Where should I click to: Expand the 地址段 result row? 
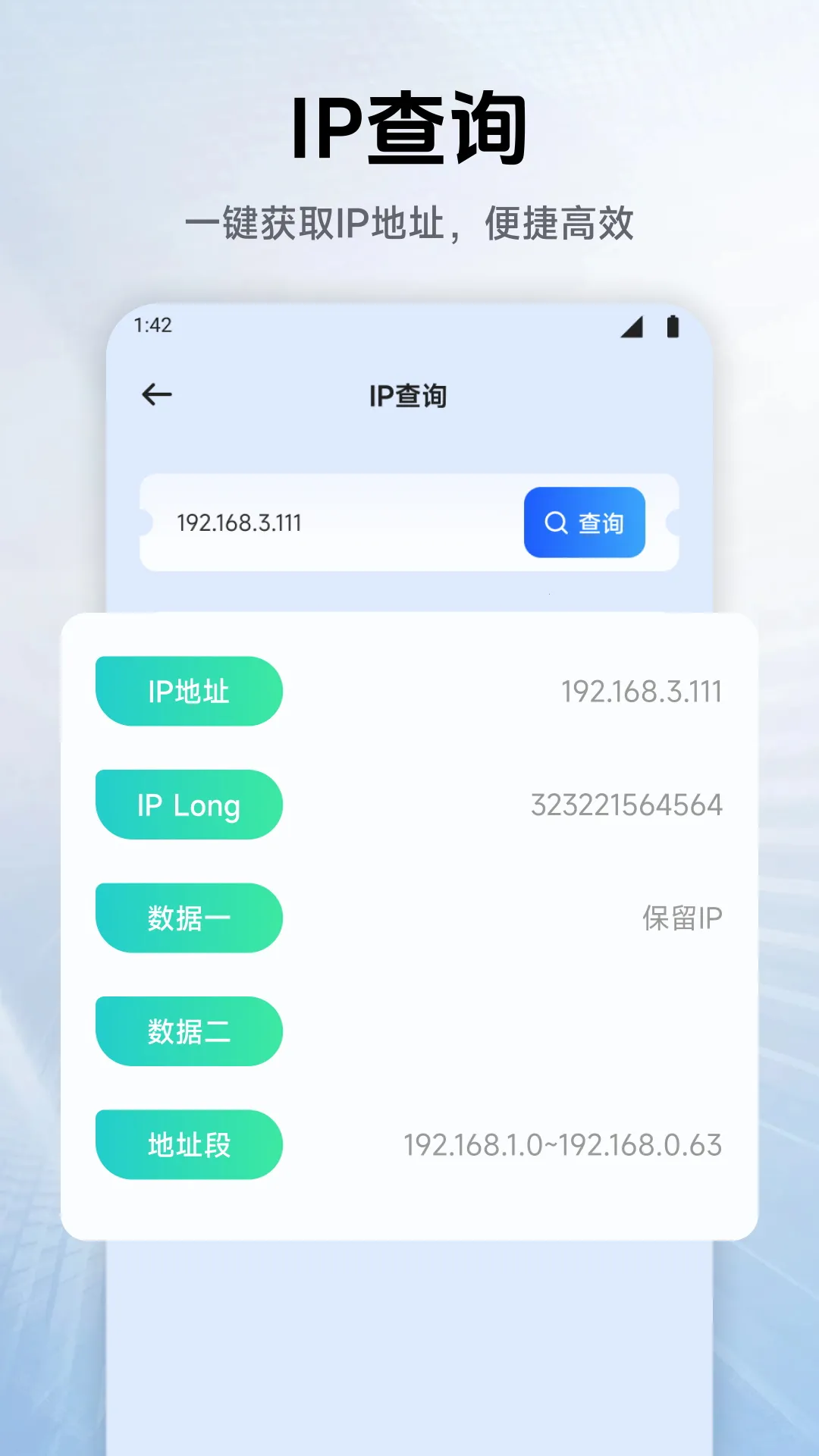tap(409, 1144)
